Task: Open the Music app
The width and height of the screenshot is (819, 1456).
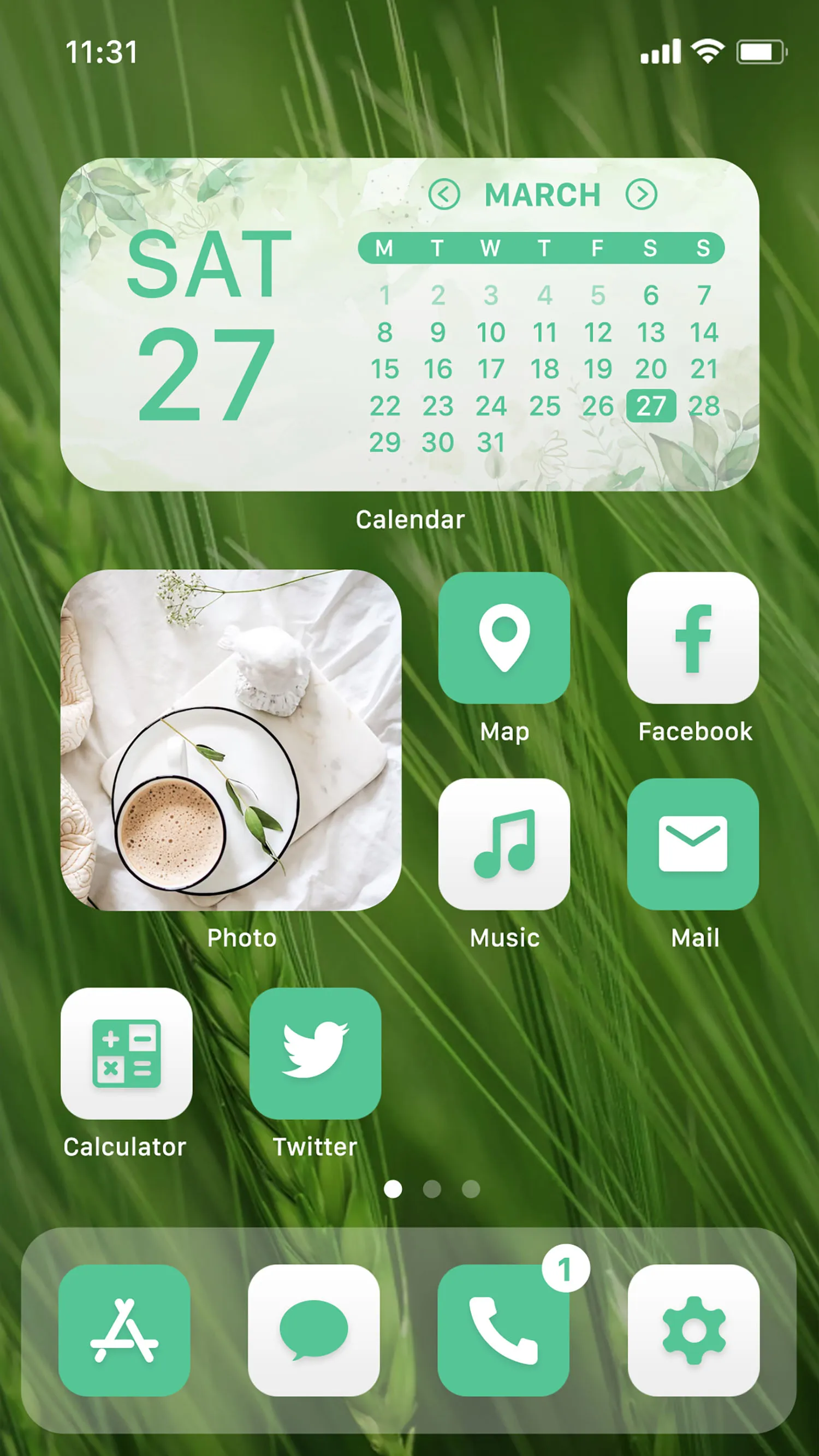Action: pos(503,844)
